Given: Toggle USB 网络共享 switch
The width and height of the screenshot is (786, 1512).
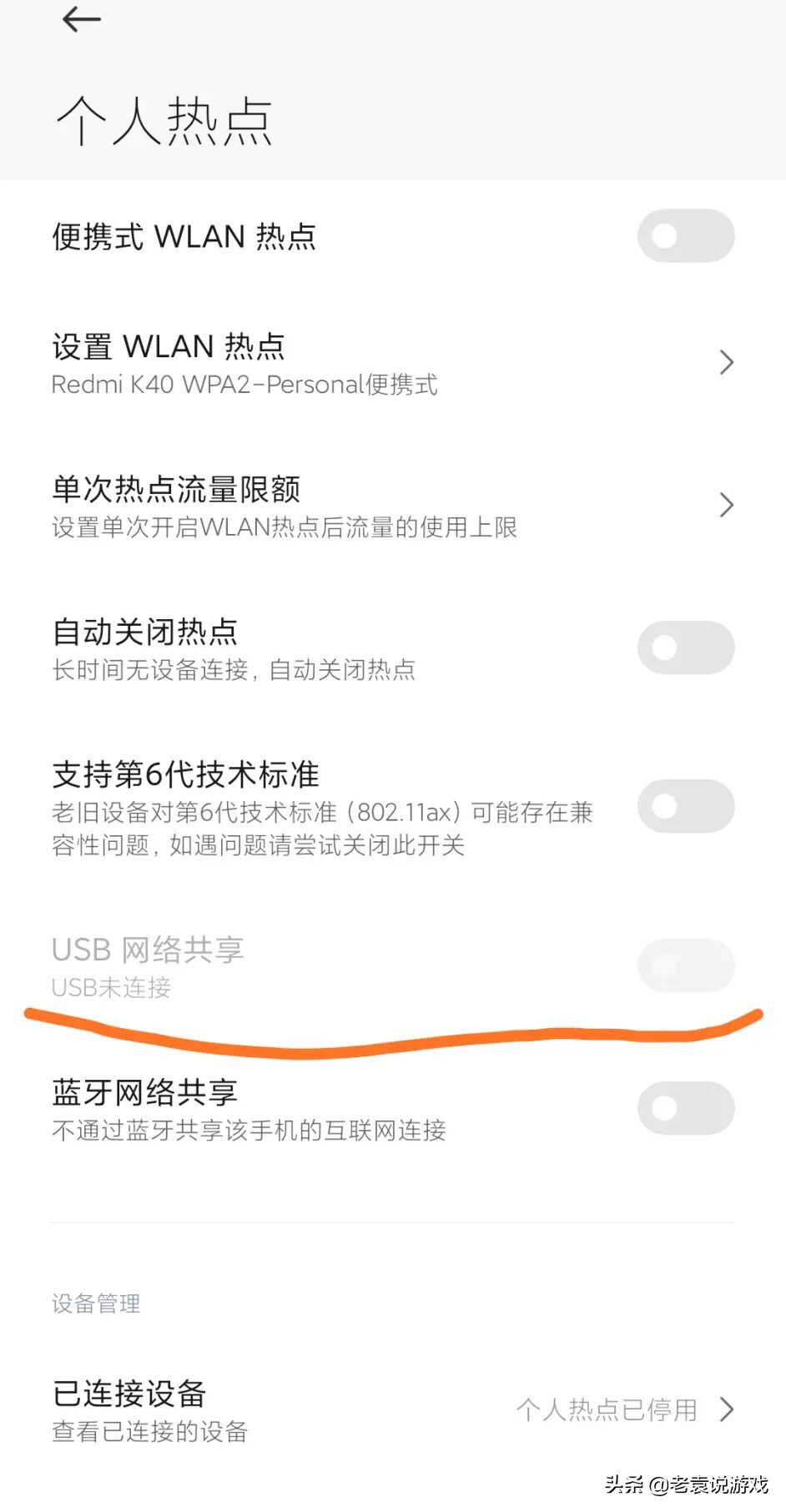Looking at the screenshot, I should 685,965.
